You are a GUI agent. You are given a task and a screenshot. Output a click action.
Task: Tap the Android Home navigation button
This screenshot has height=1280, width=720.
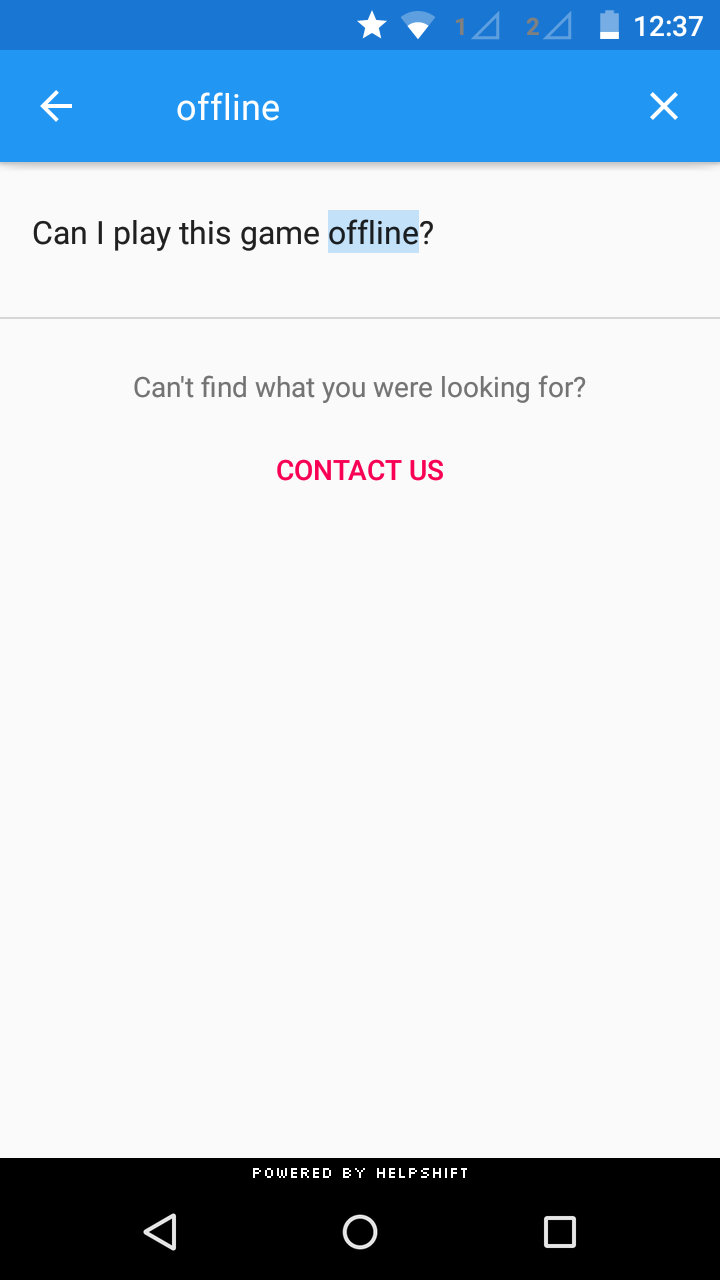pos(360,1232)
